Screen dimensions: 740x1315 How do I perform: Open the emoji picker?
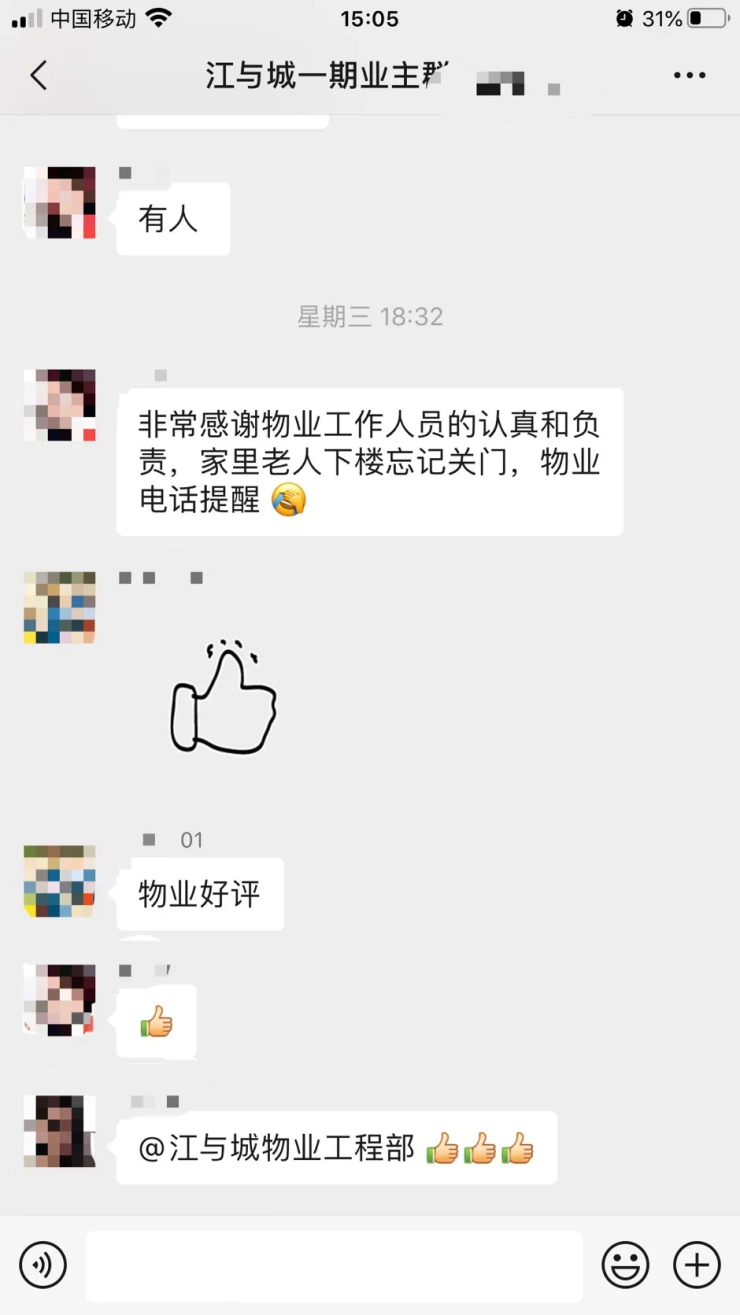click(625, 1265)
